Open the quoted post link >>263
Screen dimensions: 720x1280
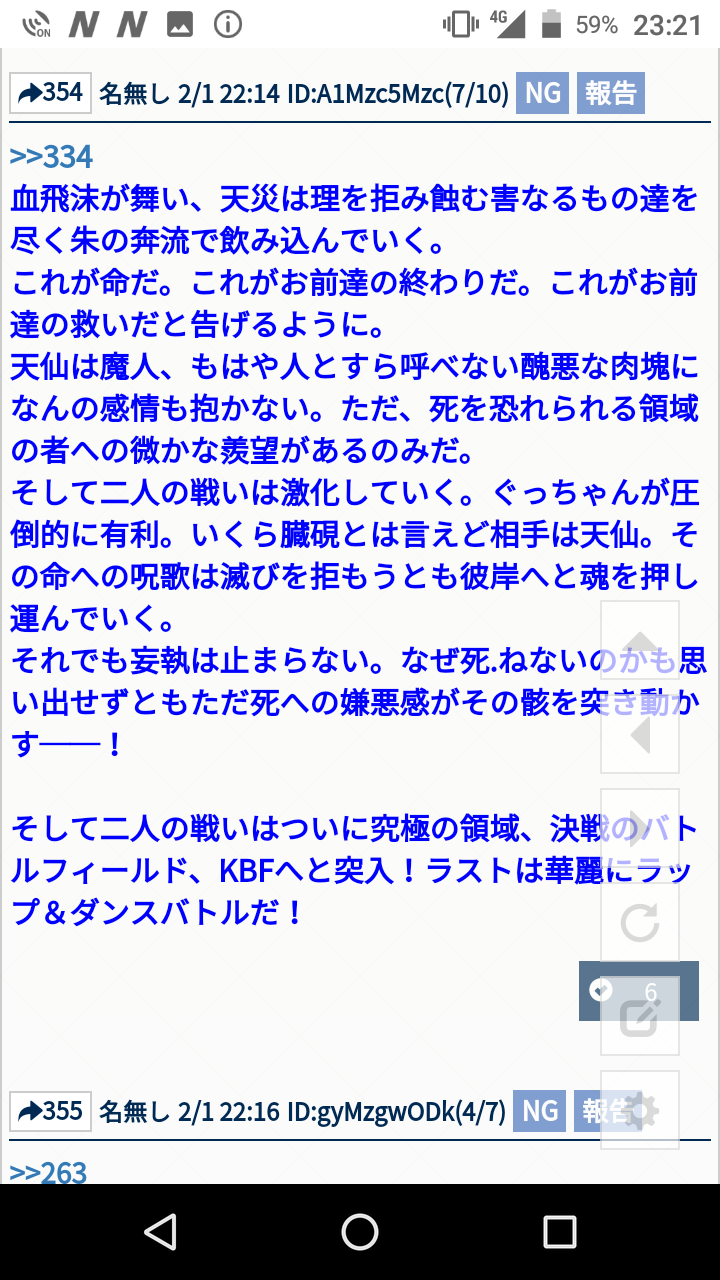point(49,1173)
